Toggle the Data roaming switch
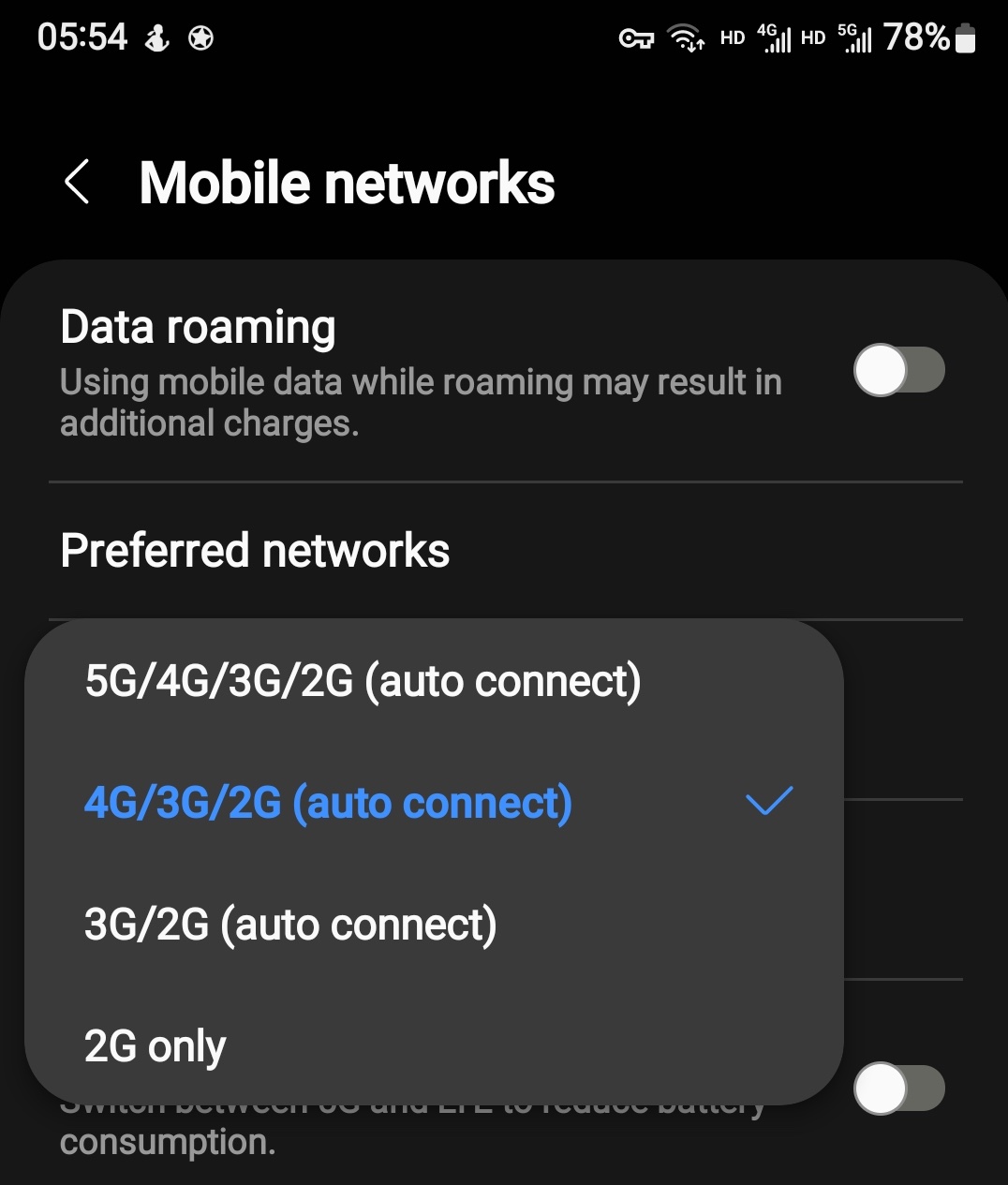Screen dimensions: 1008x1185 click(898, 370)
